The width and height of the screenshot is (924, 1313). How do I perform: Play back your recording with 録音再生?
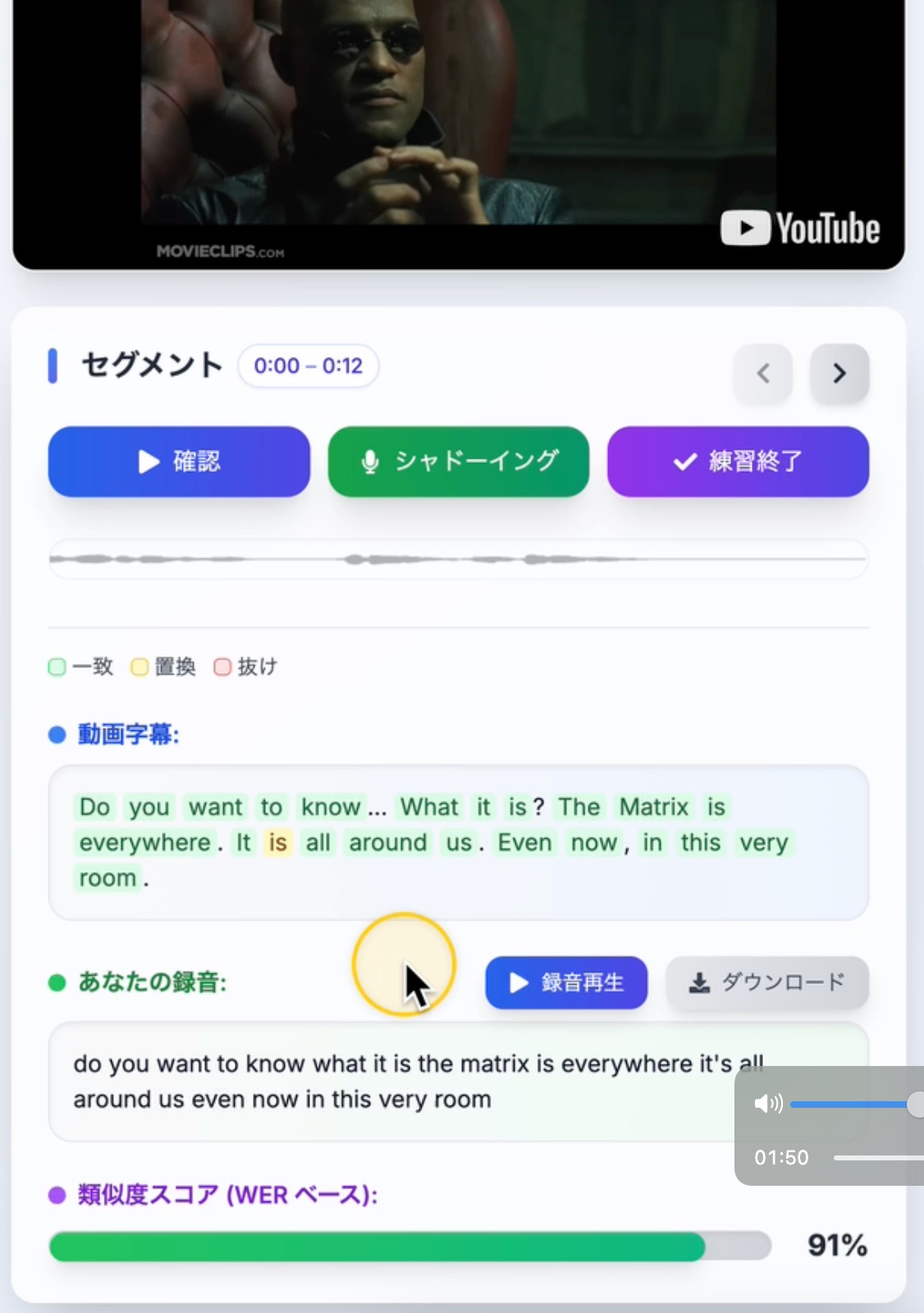point(566,982)
